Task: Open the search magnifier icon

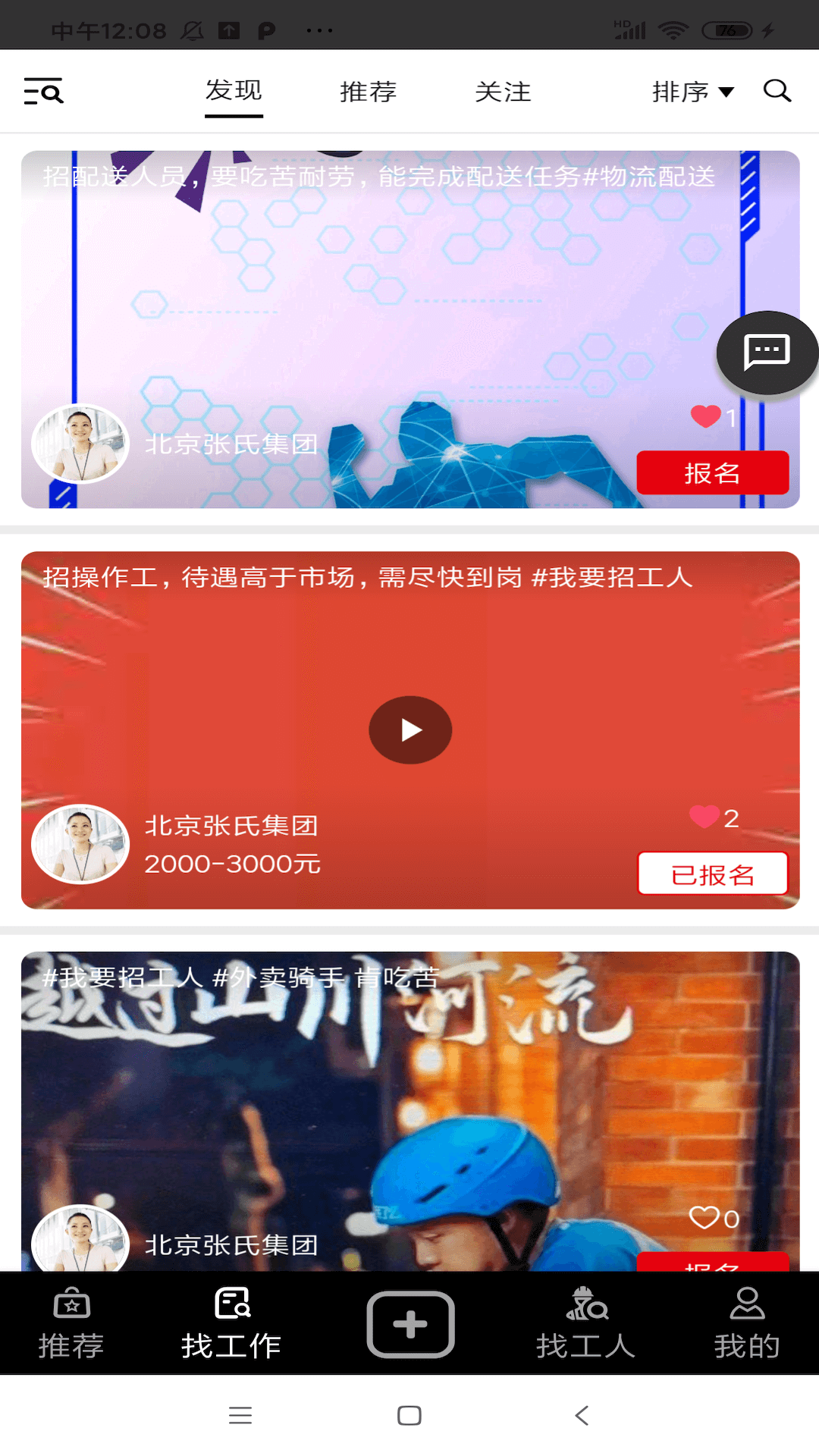Action: click(x=777, y=91)
